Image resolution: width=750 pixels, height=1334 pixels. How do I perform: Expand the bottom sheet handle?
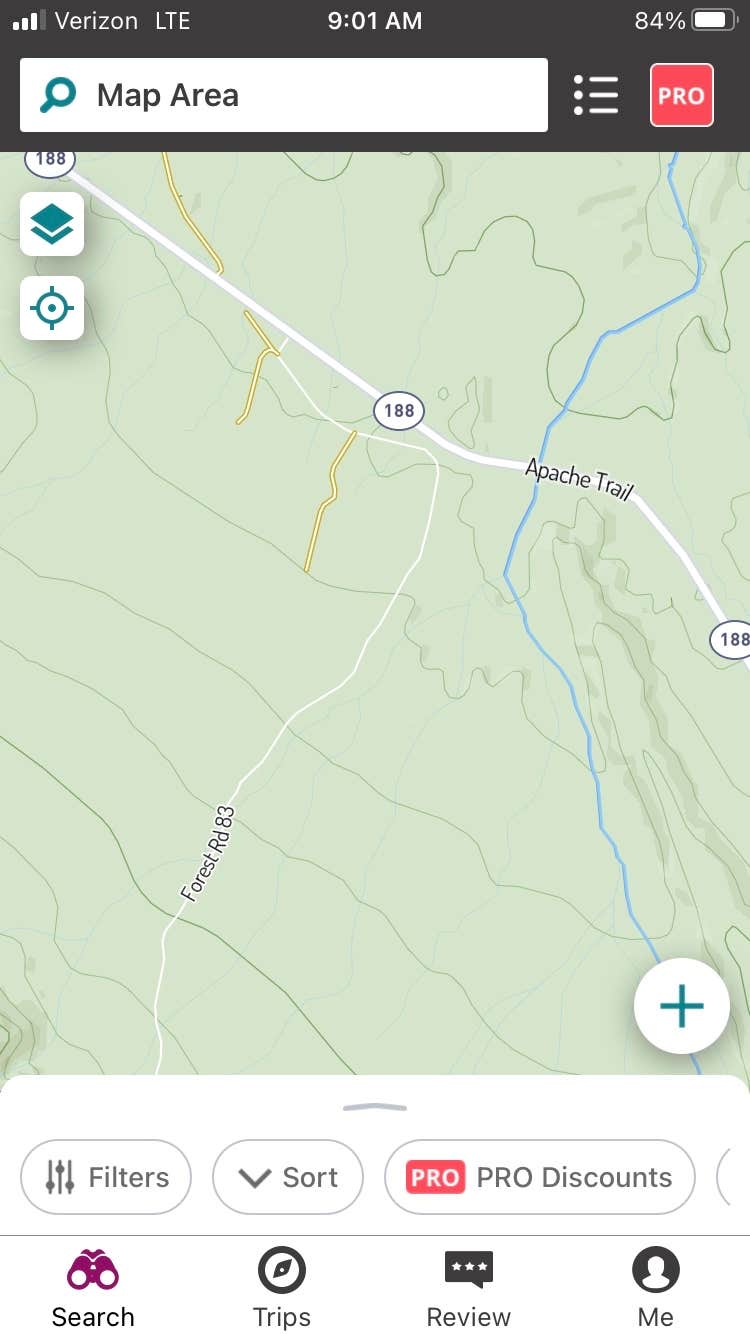[375, 1107]
